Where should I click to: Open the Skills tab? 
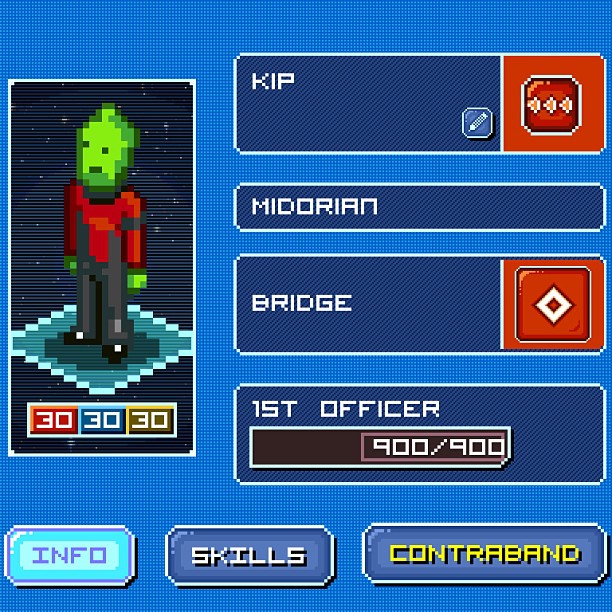click(248, 555)
